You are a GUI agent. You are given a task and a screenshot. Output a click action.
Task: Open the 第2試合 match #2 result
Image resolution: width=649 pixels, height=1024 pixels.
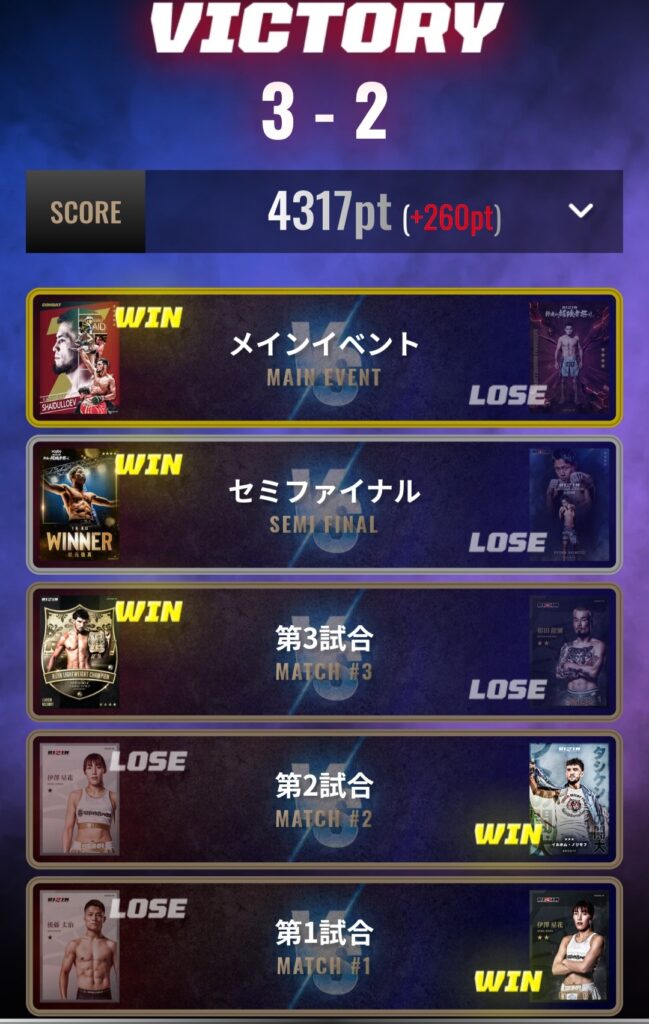(x=324, y=799)
